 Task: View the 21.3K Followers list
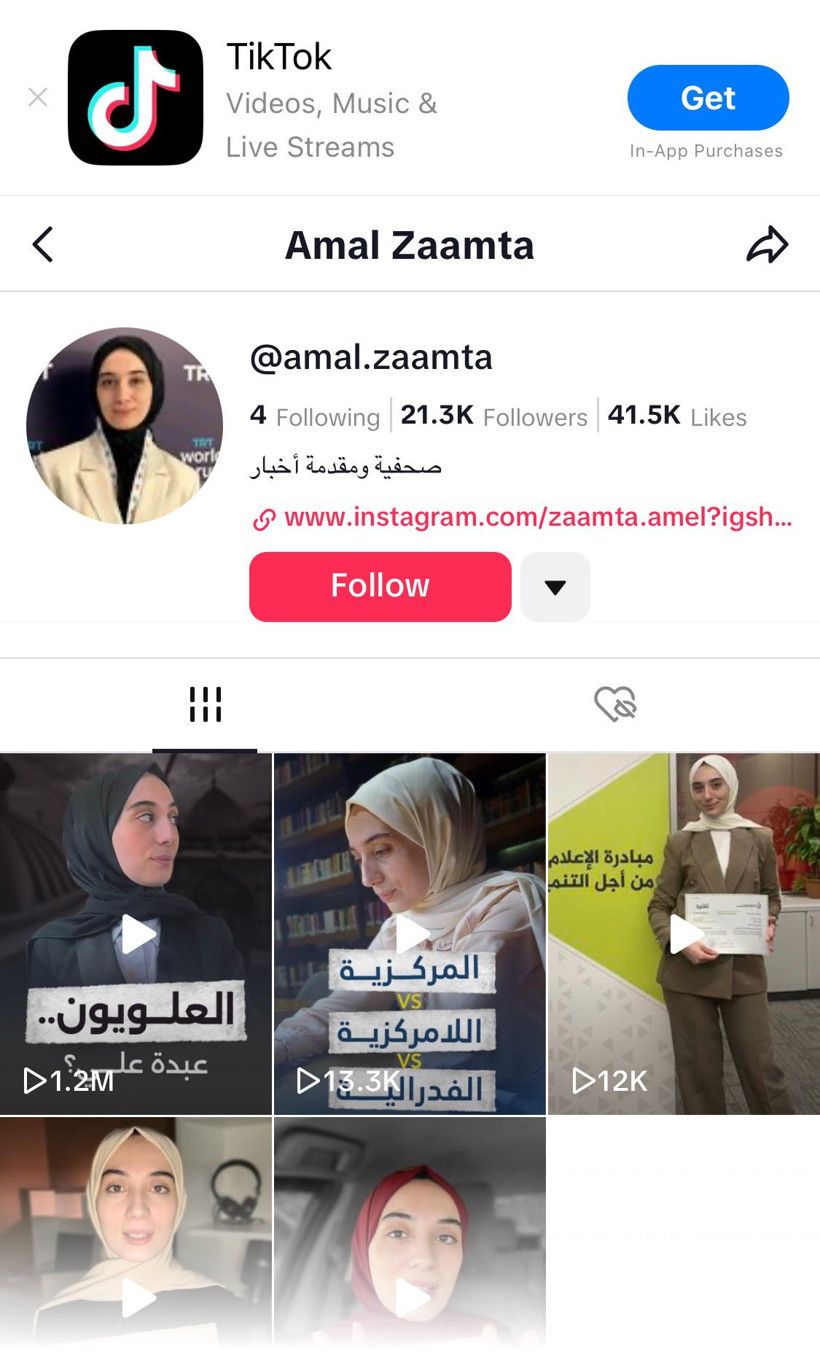pyautogui.click(x=494, y=416)
